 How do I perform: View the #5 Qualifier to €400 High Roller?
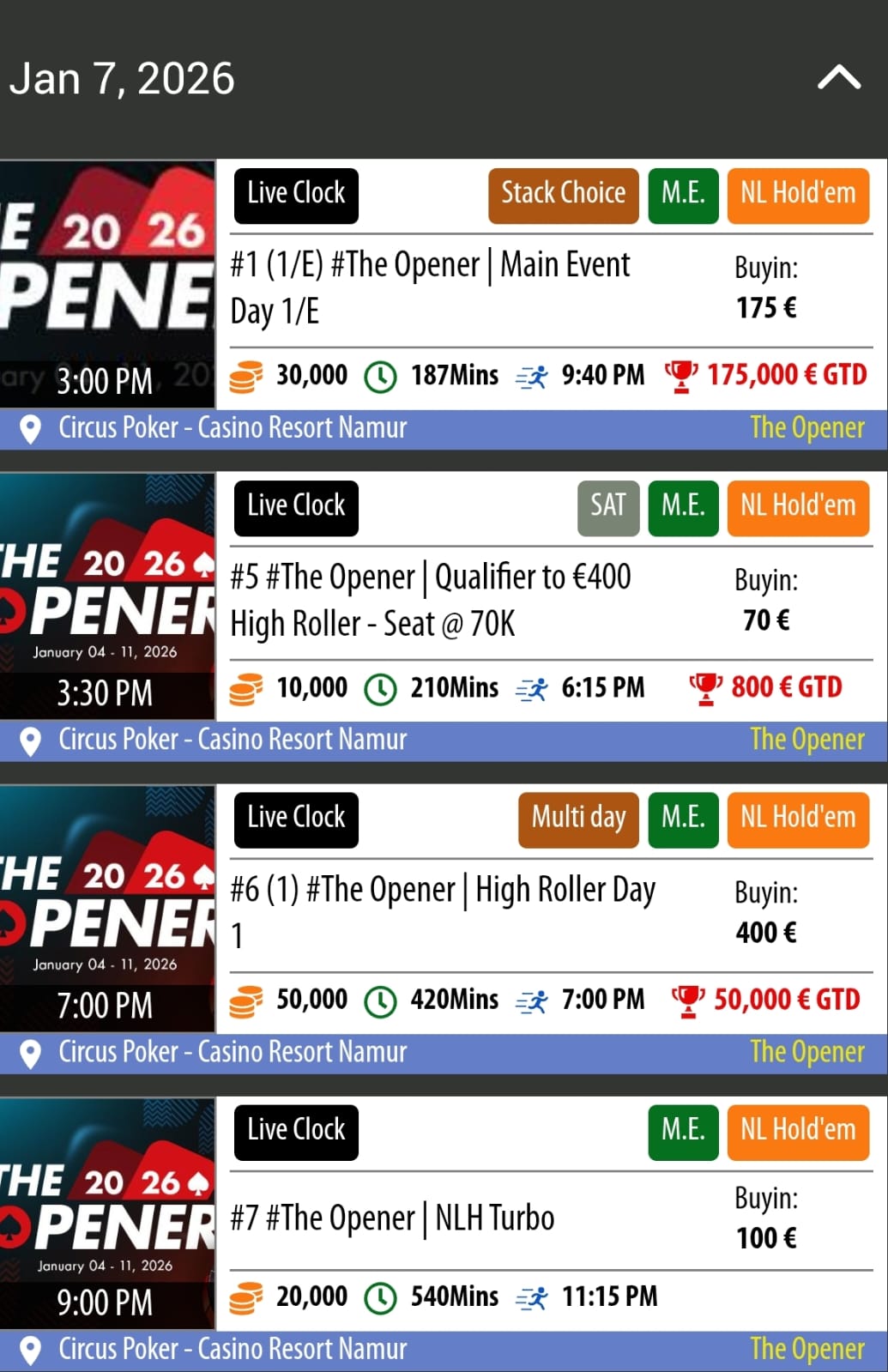coord(431,600)
